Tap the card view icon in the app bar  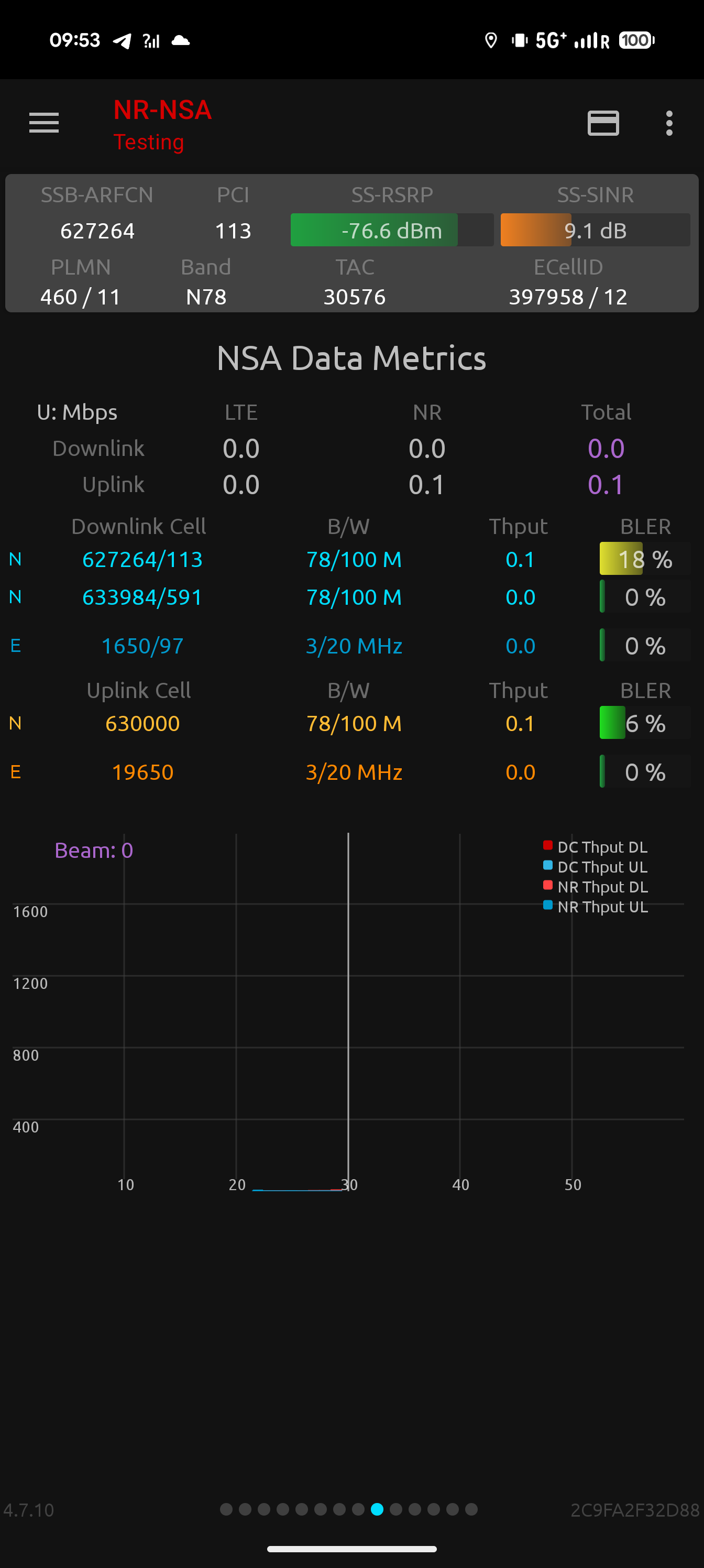[x=602, y=123]
